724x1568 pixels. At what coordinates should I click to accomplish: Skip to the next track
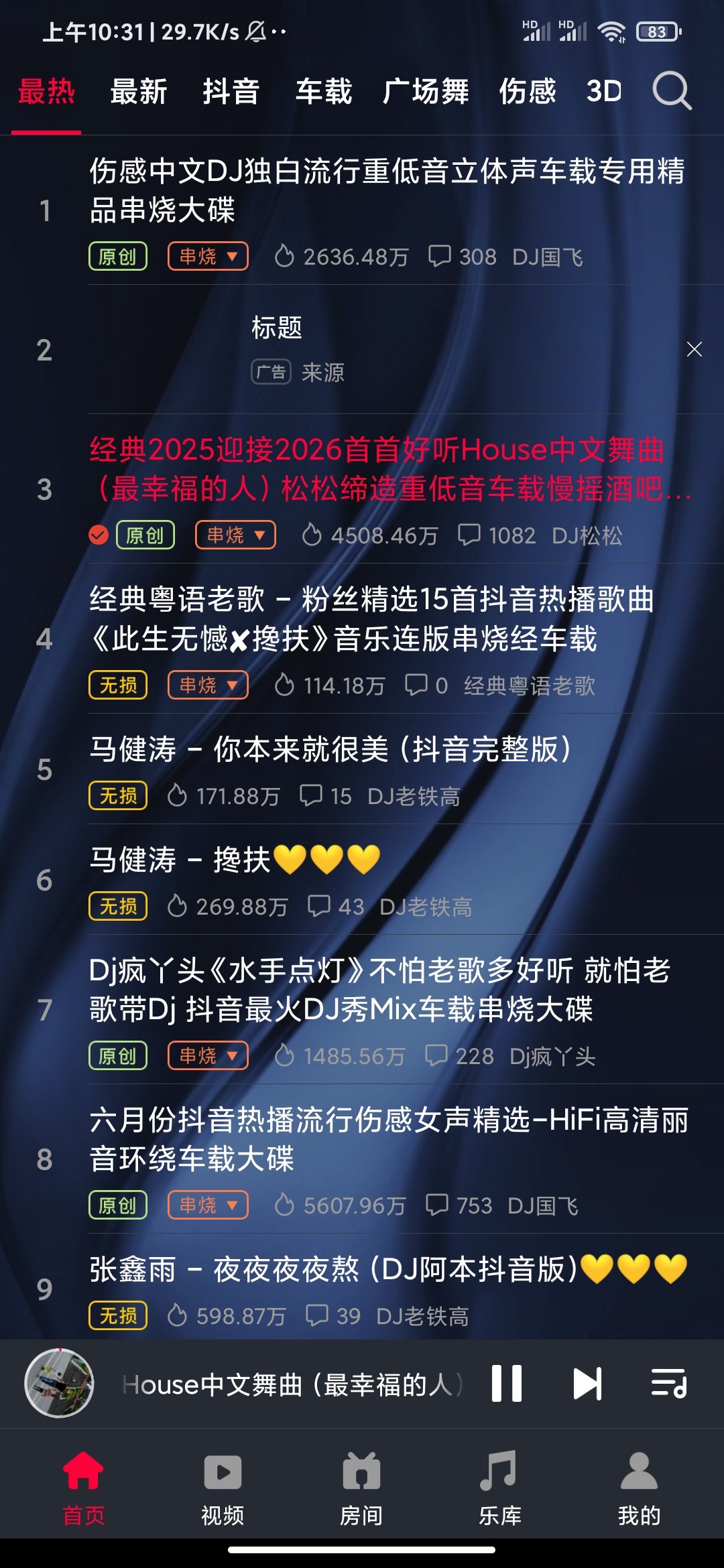pyautogui.click(x=587, y=1384)
